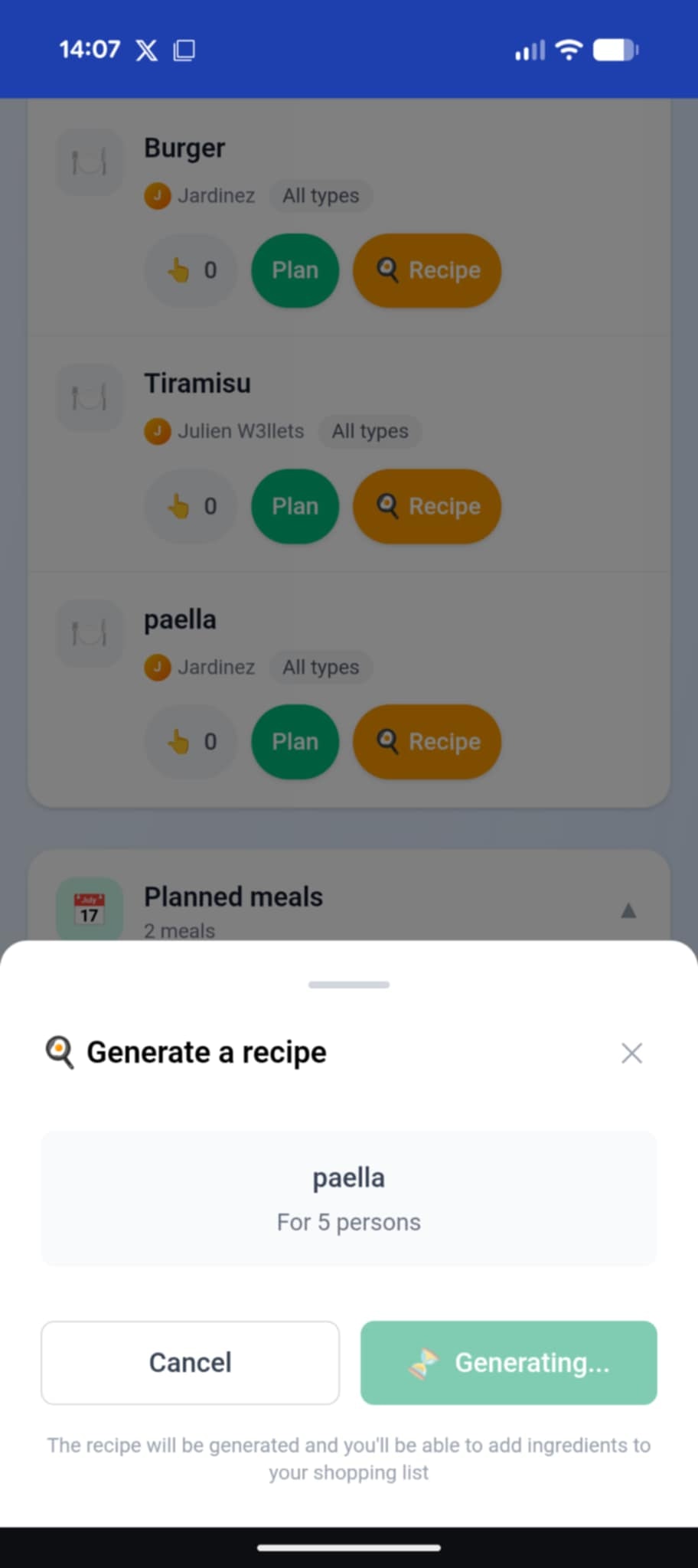Screen dimensions: 698x1568
Task: Select the Planned meals section header
Action: tap(233, 897)
